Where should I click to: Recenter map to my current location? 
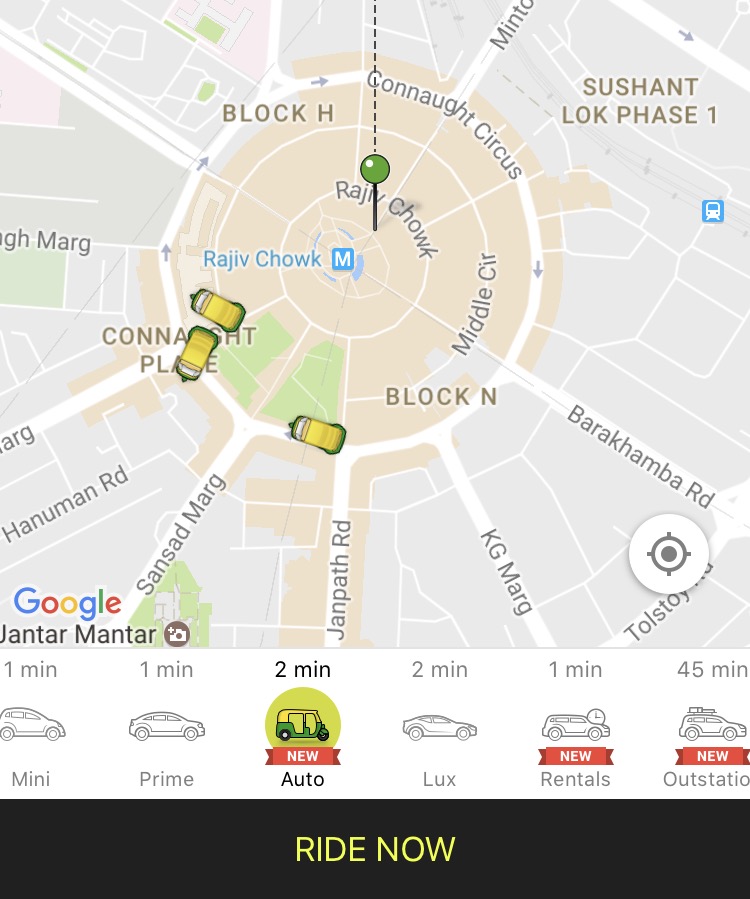point(669,554)
